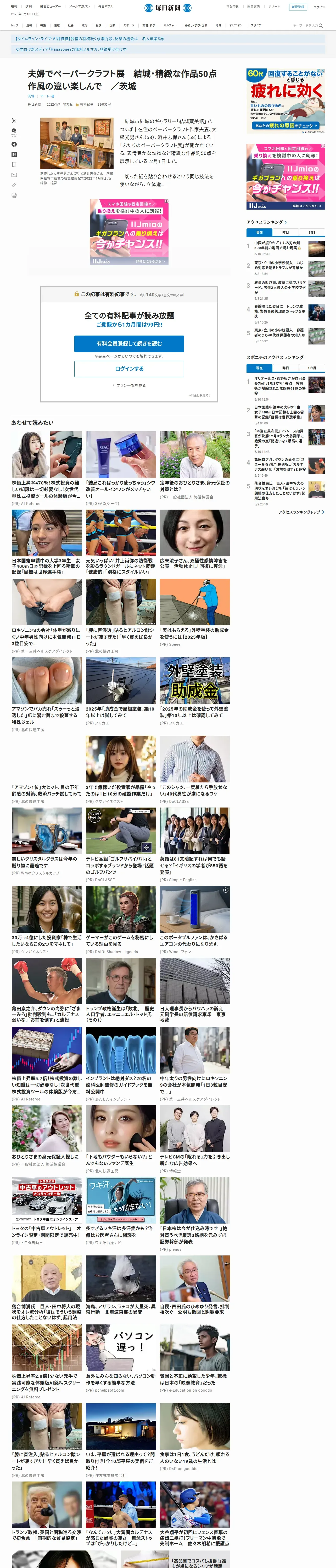
Task: Tap the ログインする button in the paywall box
Action: (129, 369)
